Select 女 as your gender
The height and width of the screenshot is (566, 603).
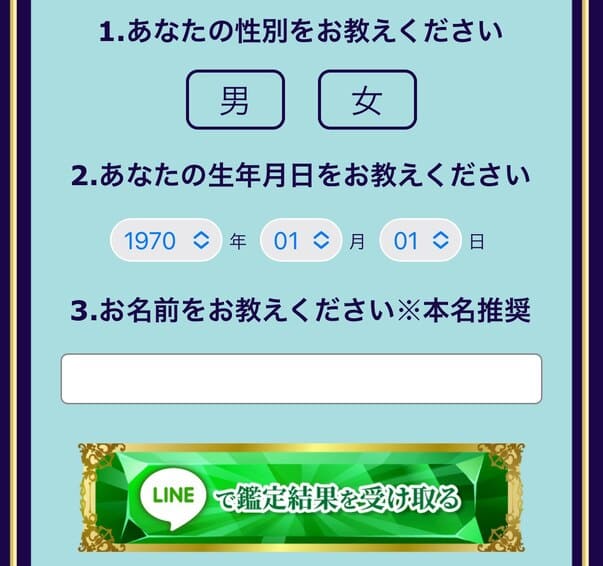pos(367,100)
